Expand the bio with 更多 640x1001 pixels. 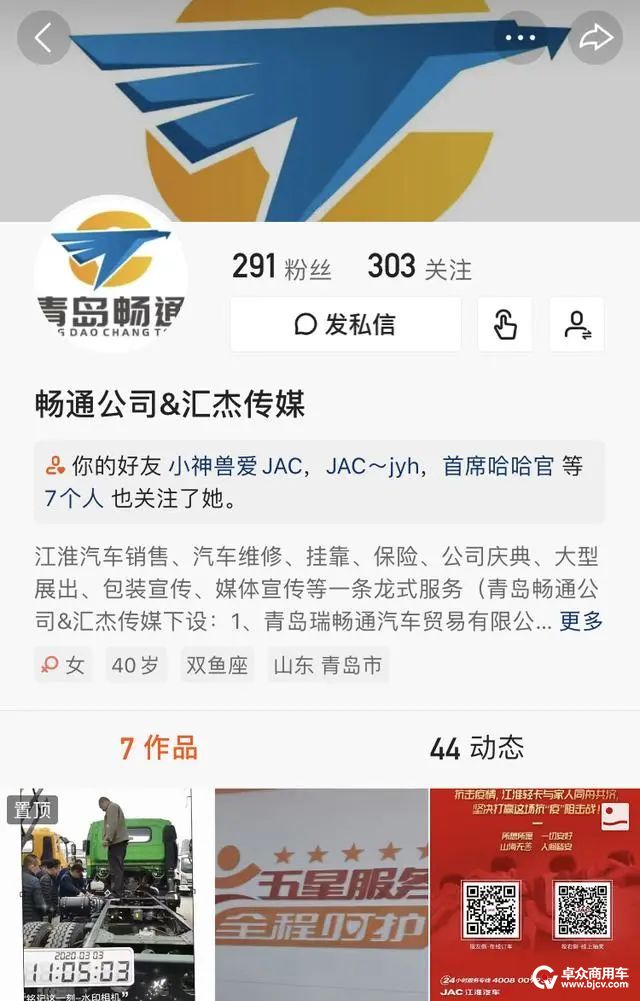pos(581,621)
